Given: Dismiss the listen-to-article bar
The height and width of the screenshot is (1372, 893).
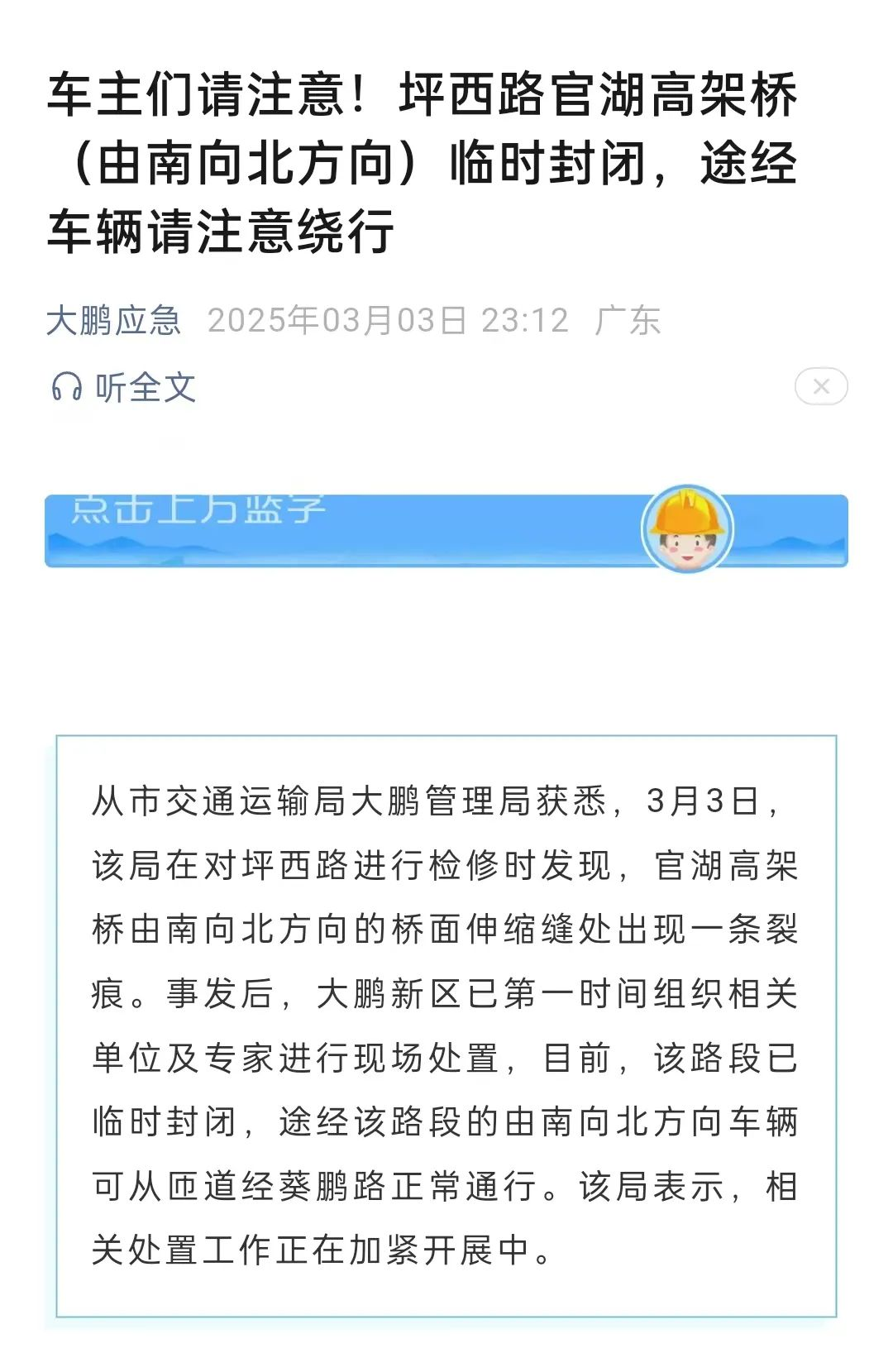Looking at the screenshot, I should click(x=820, y=386).
